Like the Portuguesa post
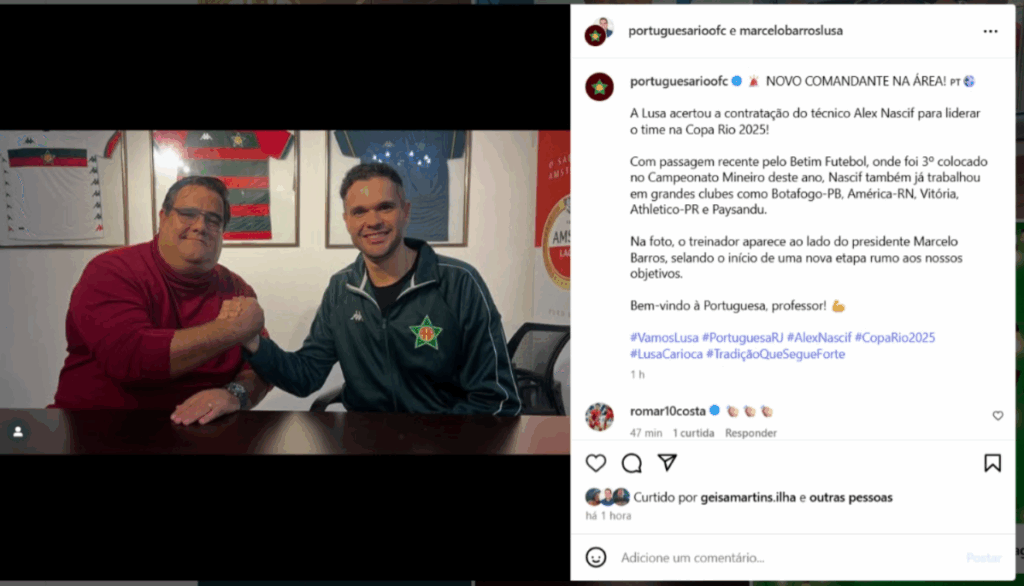The width and height of the screenshot is (1024, 586). coord(596,463)
